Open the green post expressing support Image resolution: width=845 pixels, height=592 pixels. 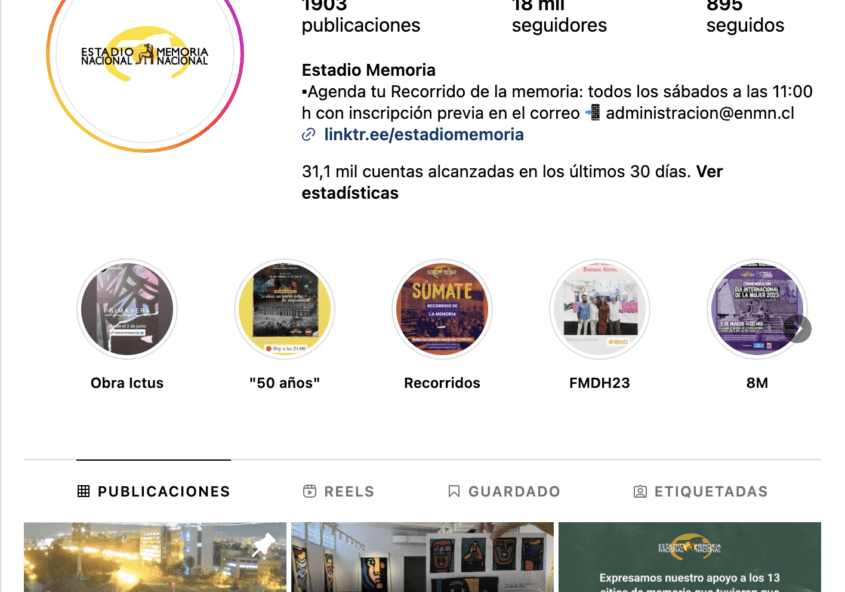pyautogui.click(x=689, y=557)
